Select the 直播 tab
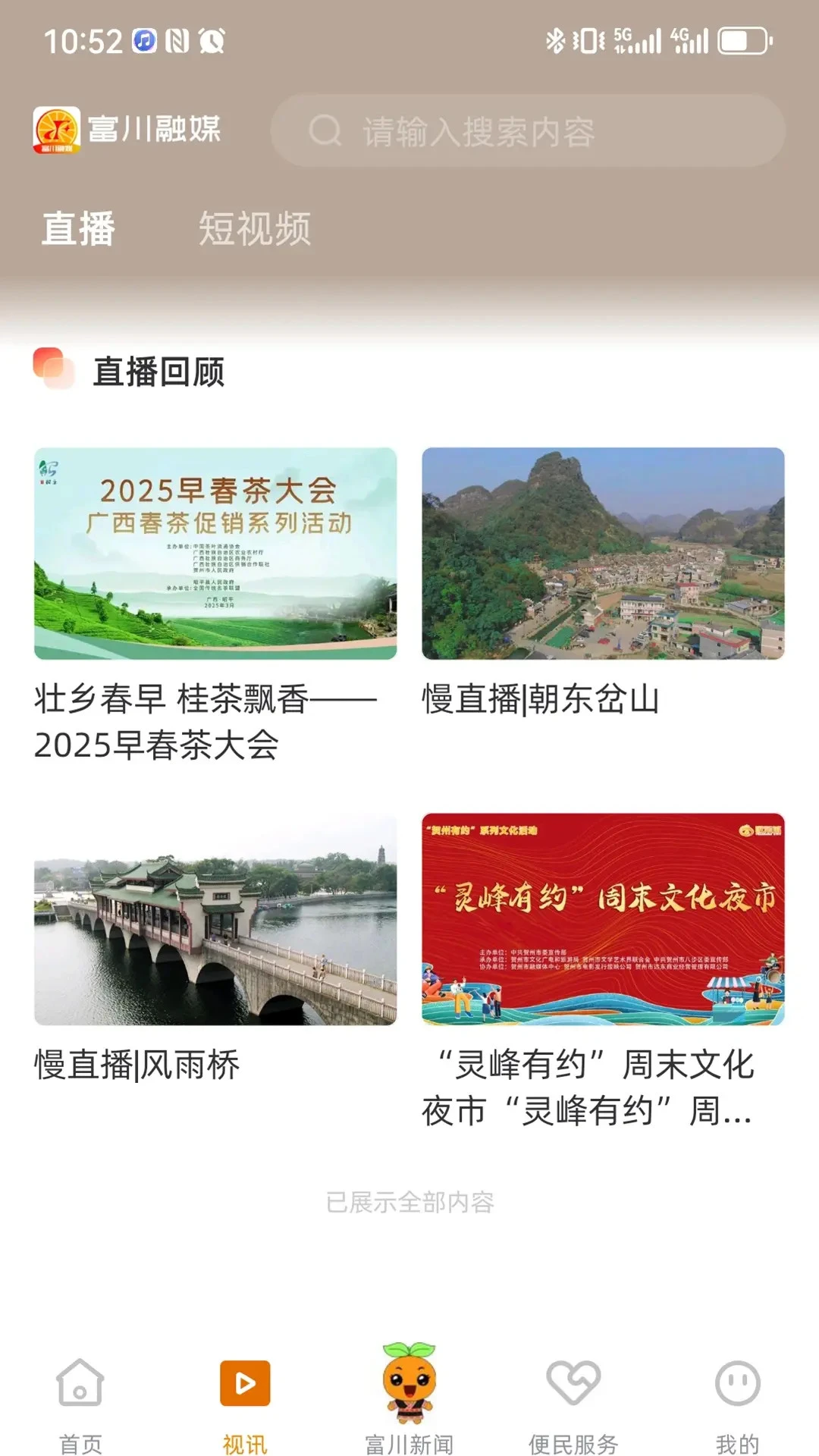Viewport: 819px width, 1456px height. pyautogui.click(x=79, y=229)
